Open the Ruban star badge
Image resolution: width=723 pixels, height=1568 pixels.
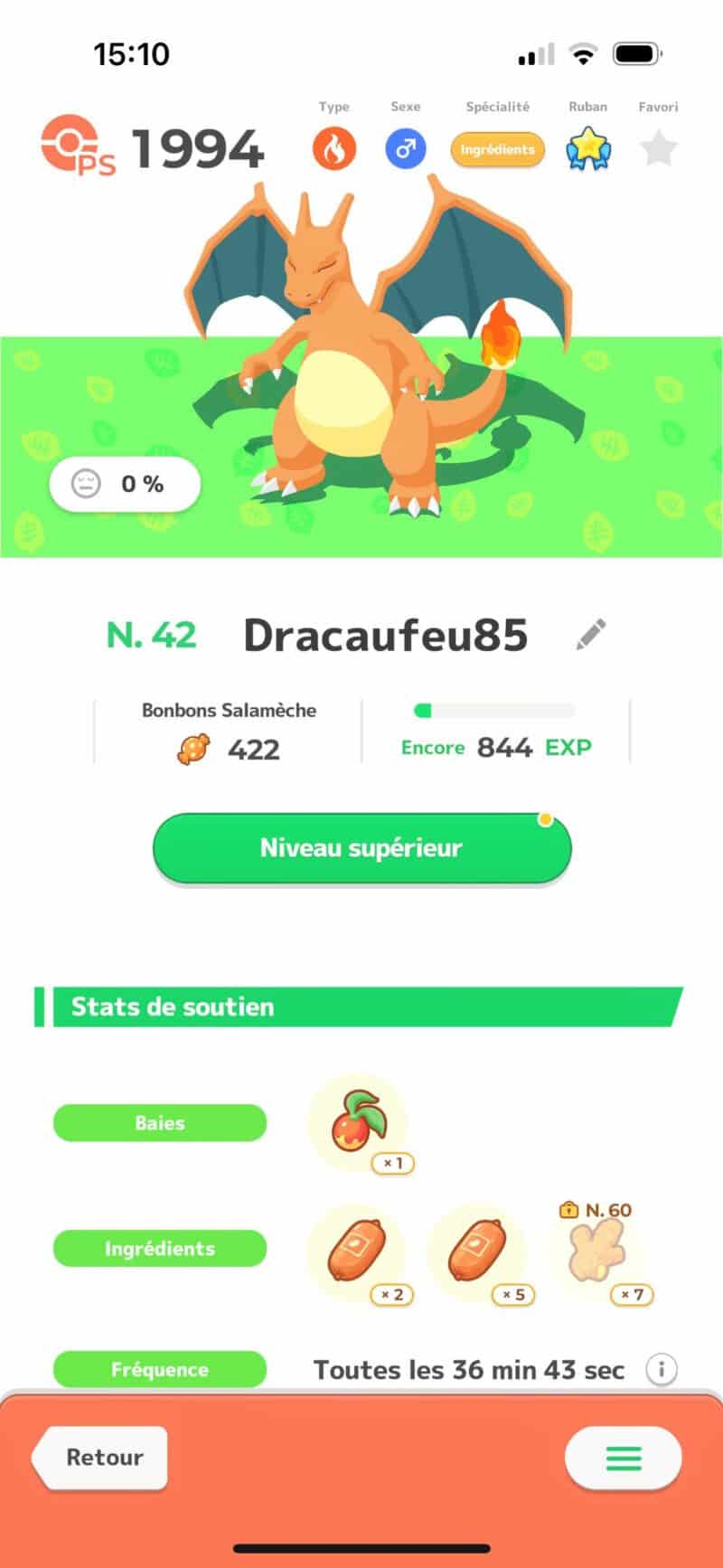588,147
